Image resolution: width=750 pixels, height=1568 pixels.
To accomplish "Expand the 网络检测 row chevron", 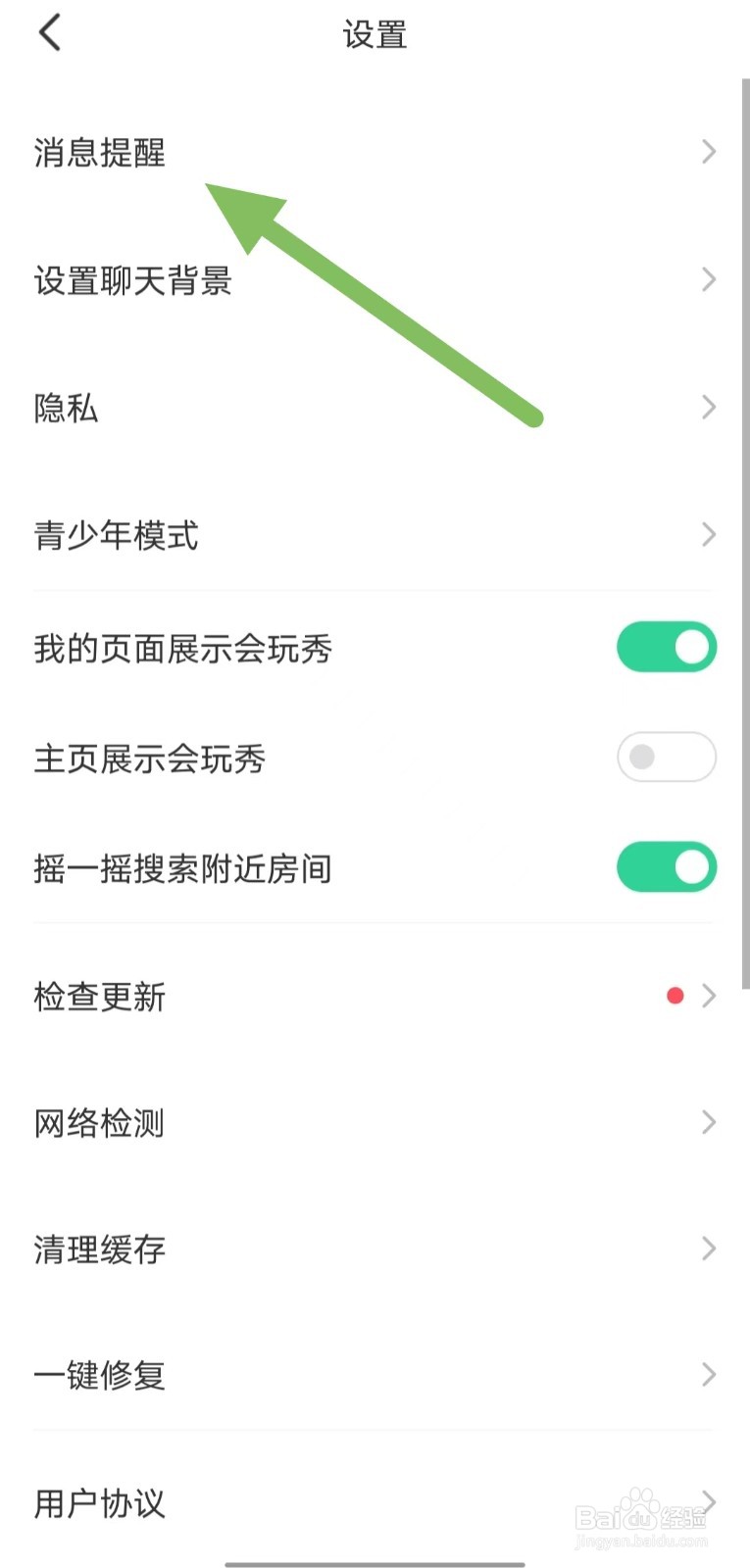I will pos(708,1122).
